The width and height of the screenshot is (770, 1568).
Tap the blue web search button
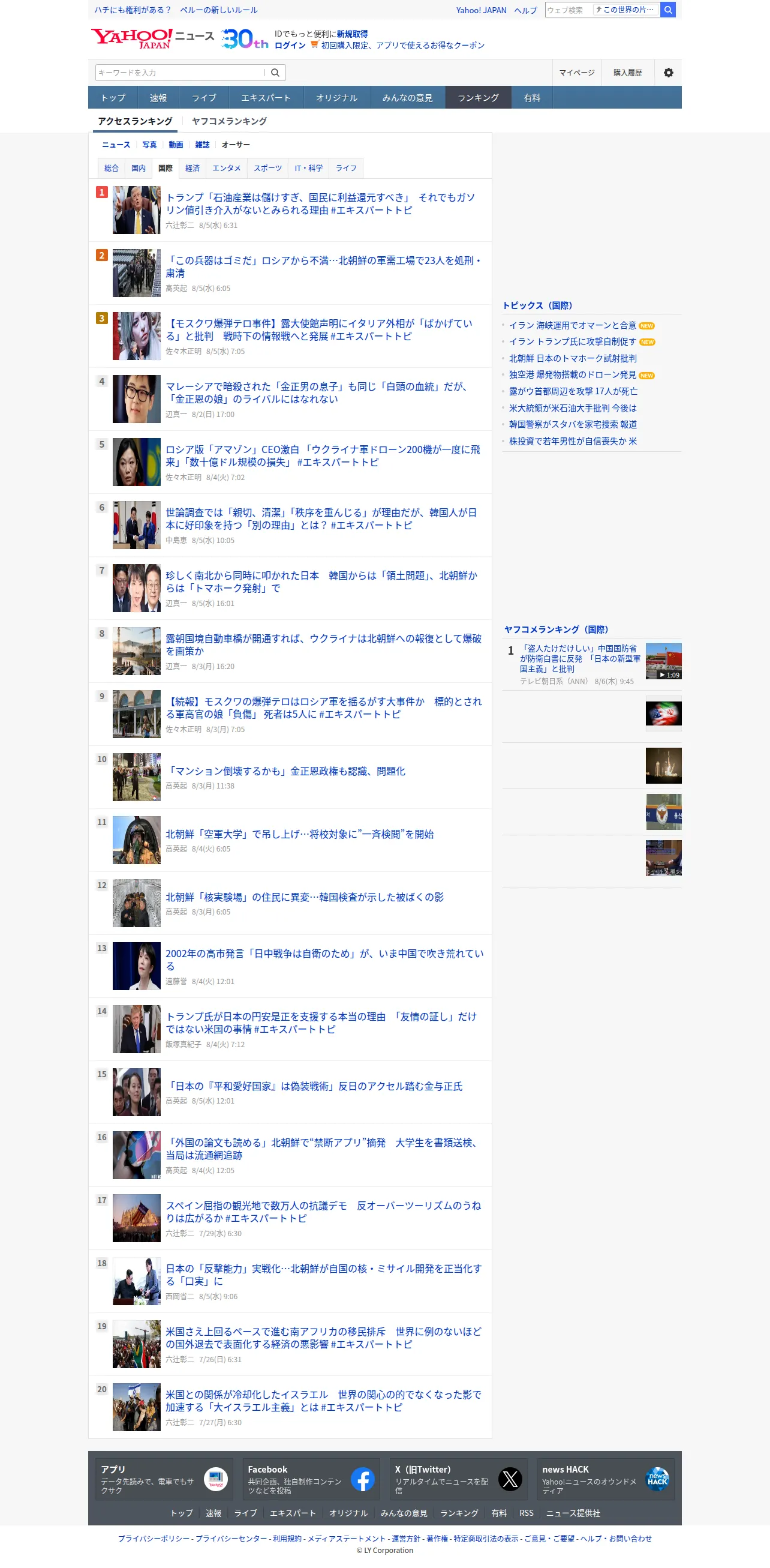(x=668, y=10)
